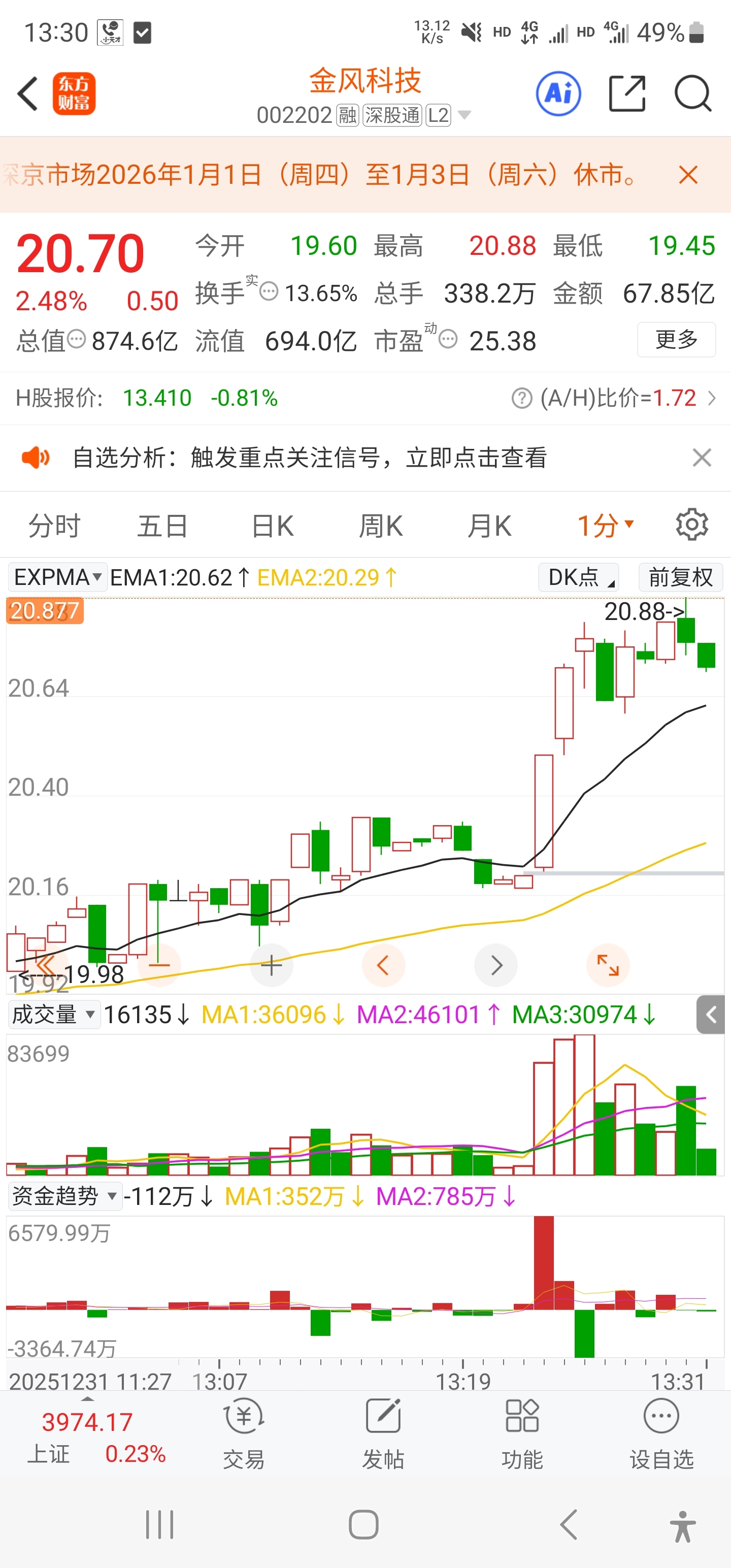Switch to the 分时 chart tab

point(54,526)
